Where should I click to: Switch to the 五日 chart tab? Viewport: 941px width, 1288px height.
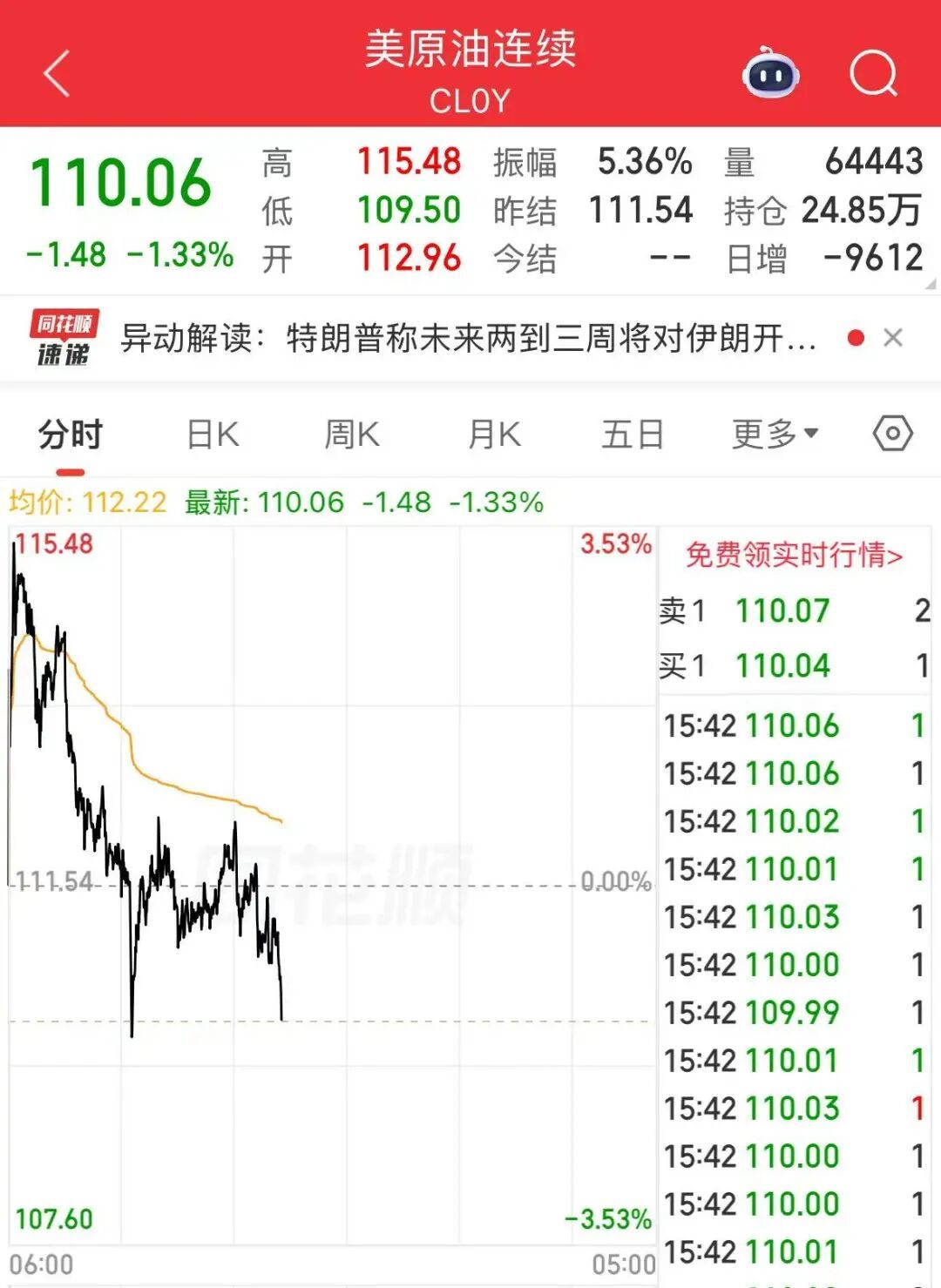coord(633,434)
